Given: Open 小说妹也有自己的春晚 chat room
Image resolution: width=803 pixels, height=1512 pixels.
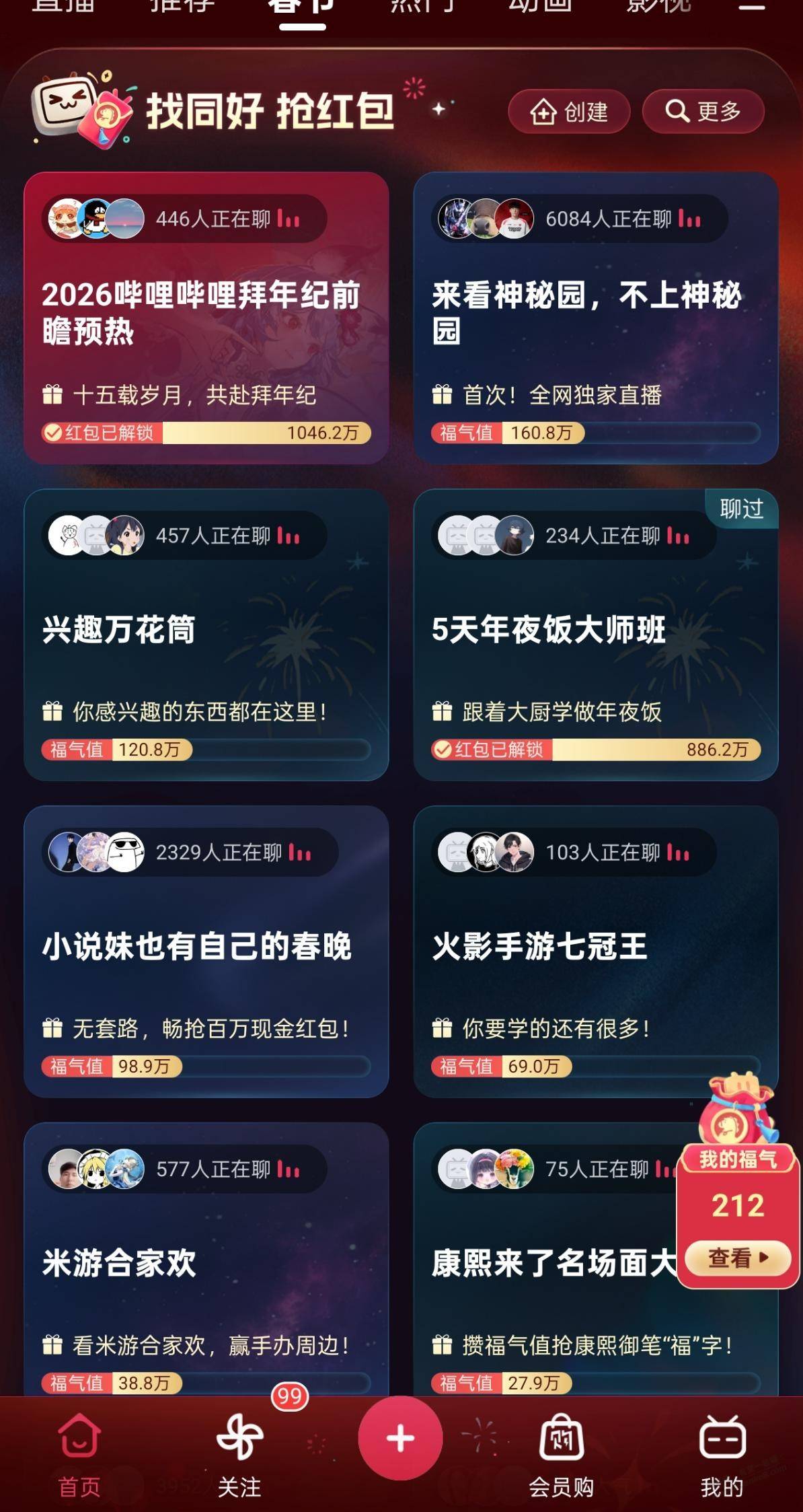Looking at the screenshot, I should 206,950.
